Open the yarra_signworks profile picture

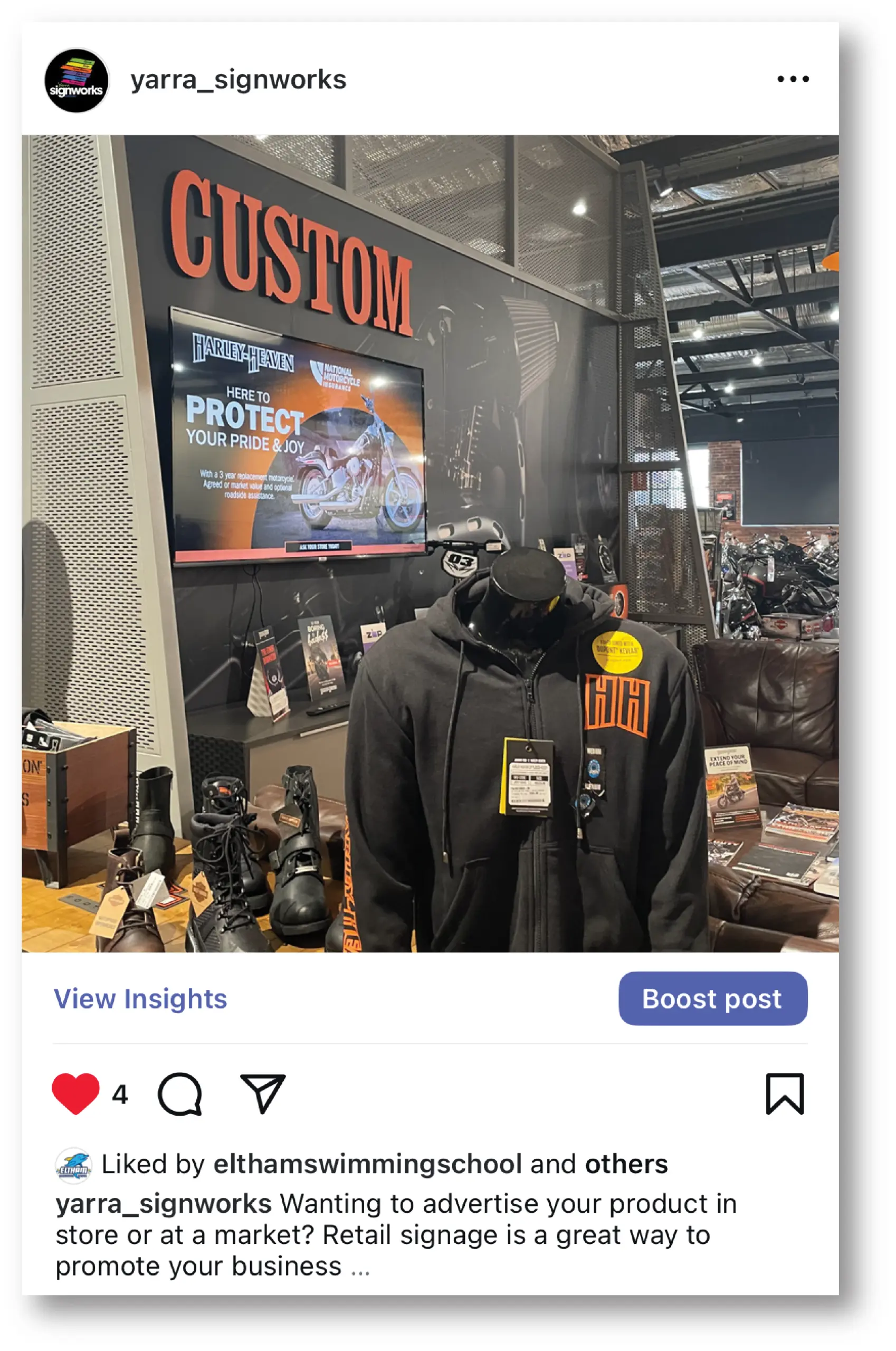click(x=77, y=81)
